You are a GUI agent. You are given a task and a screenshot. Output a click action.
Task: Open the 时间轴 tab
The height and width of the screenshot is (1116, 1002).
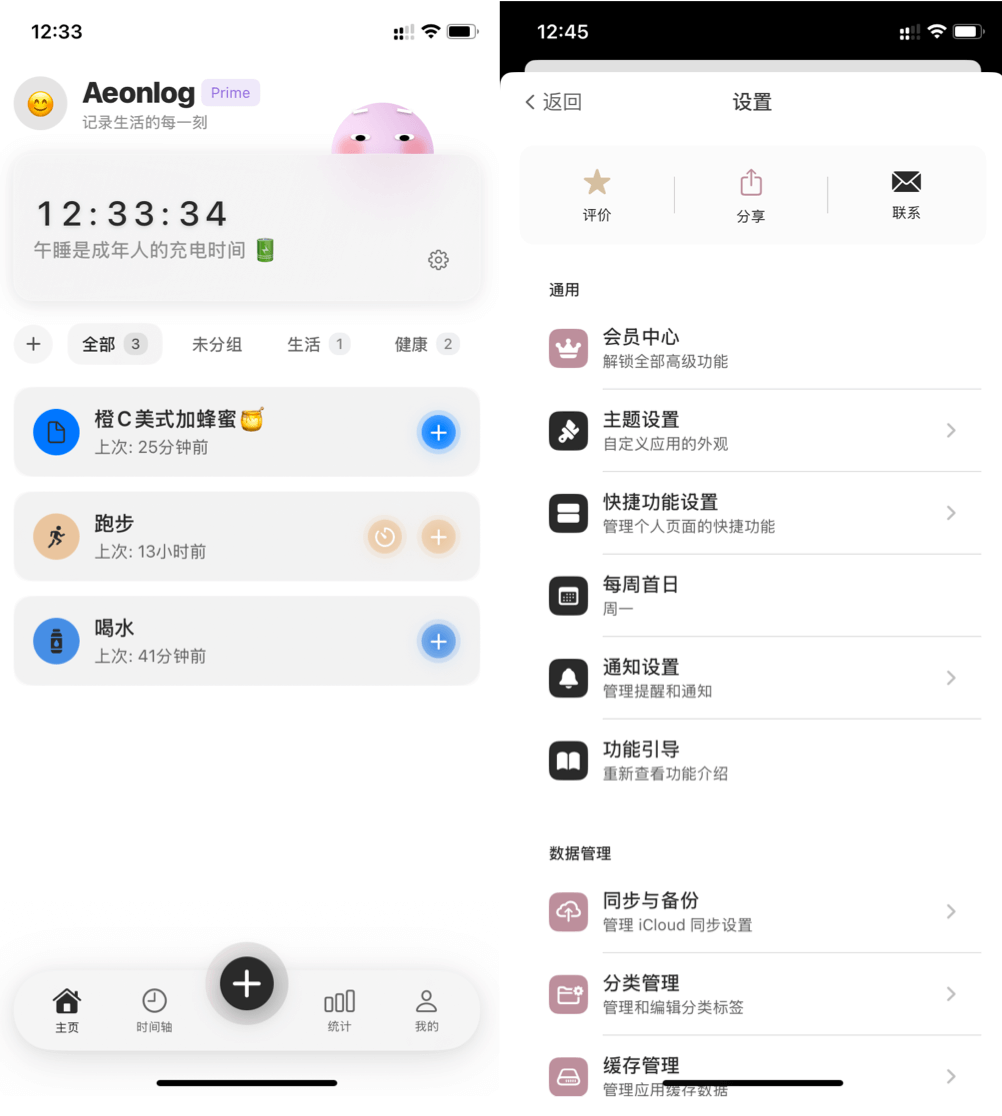point(154,1008)
